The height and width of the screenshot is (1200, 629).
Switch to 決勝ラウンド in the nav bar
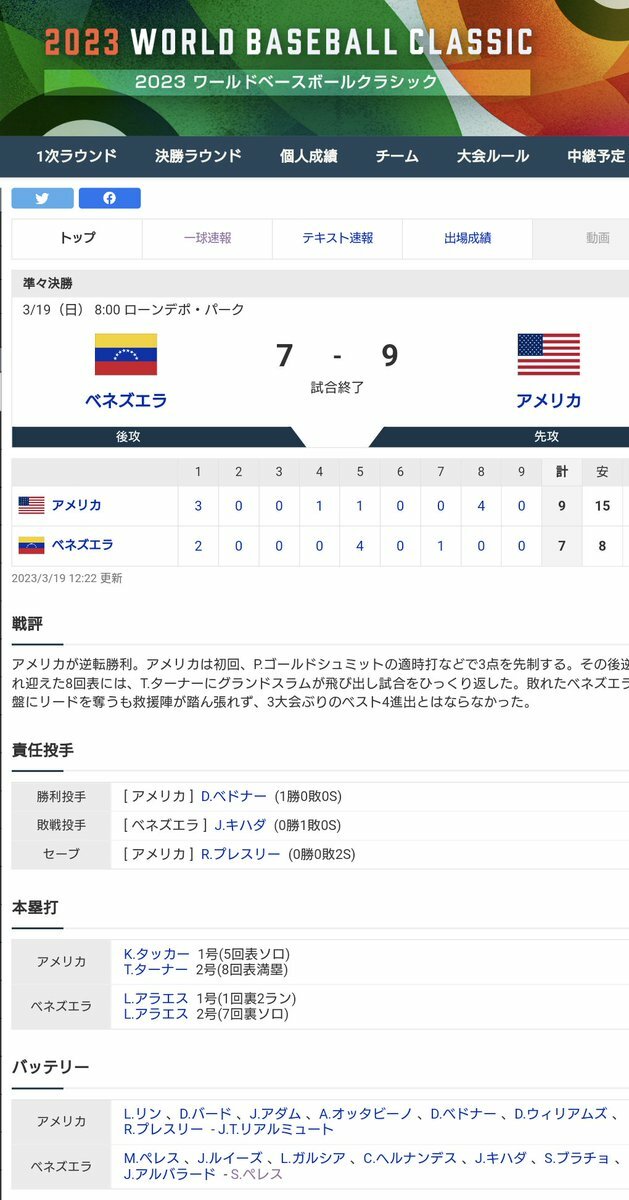[198, 156]
